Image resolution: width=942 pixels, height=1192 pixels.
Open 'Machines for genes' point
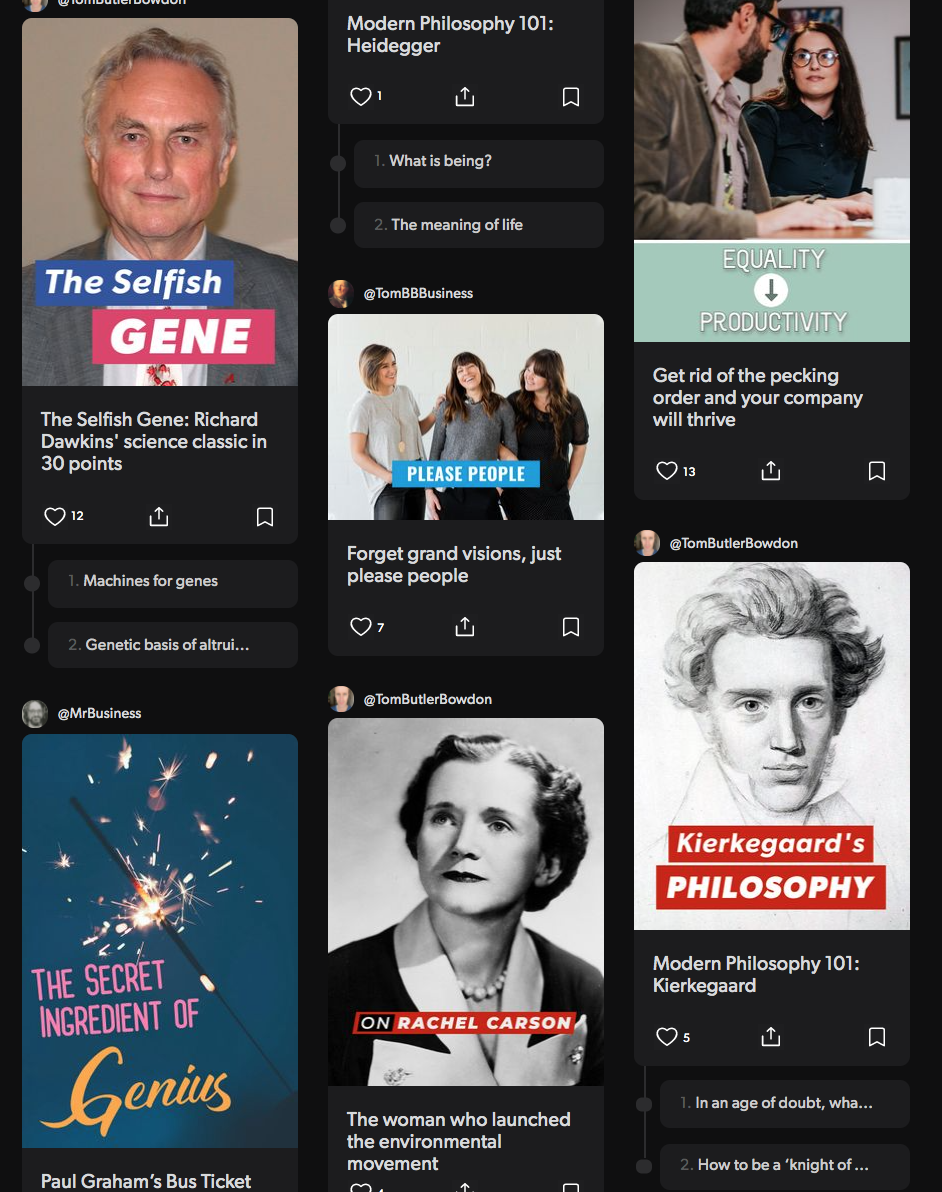click(x=172, y=581)
